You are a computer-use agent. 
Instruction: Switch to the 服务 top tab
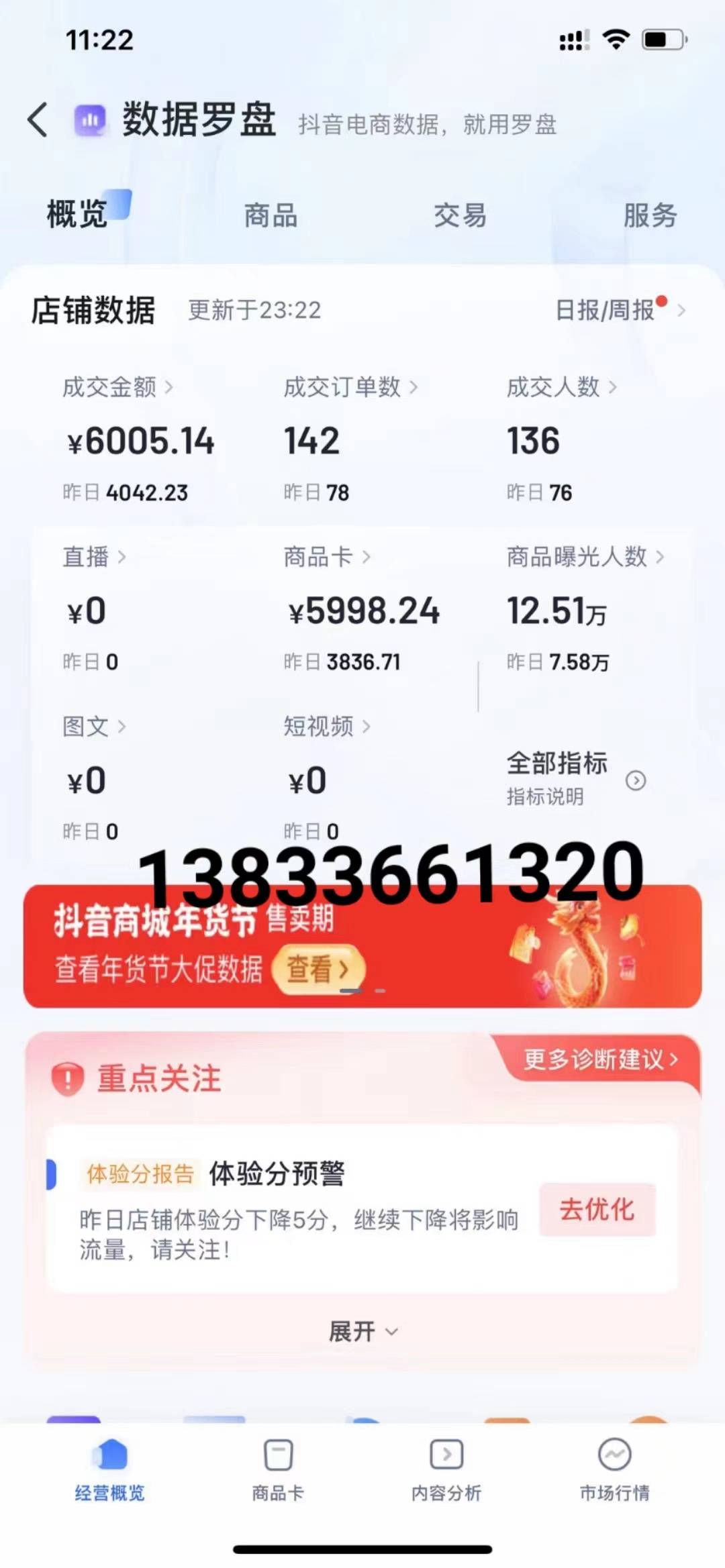(x=649, y=216)
